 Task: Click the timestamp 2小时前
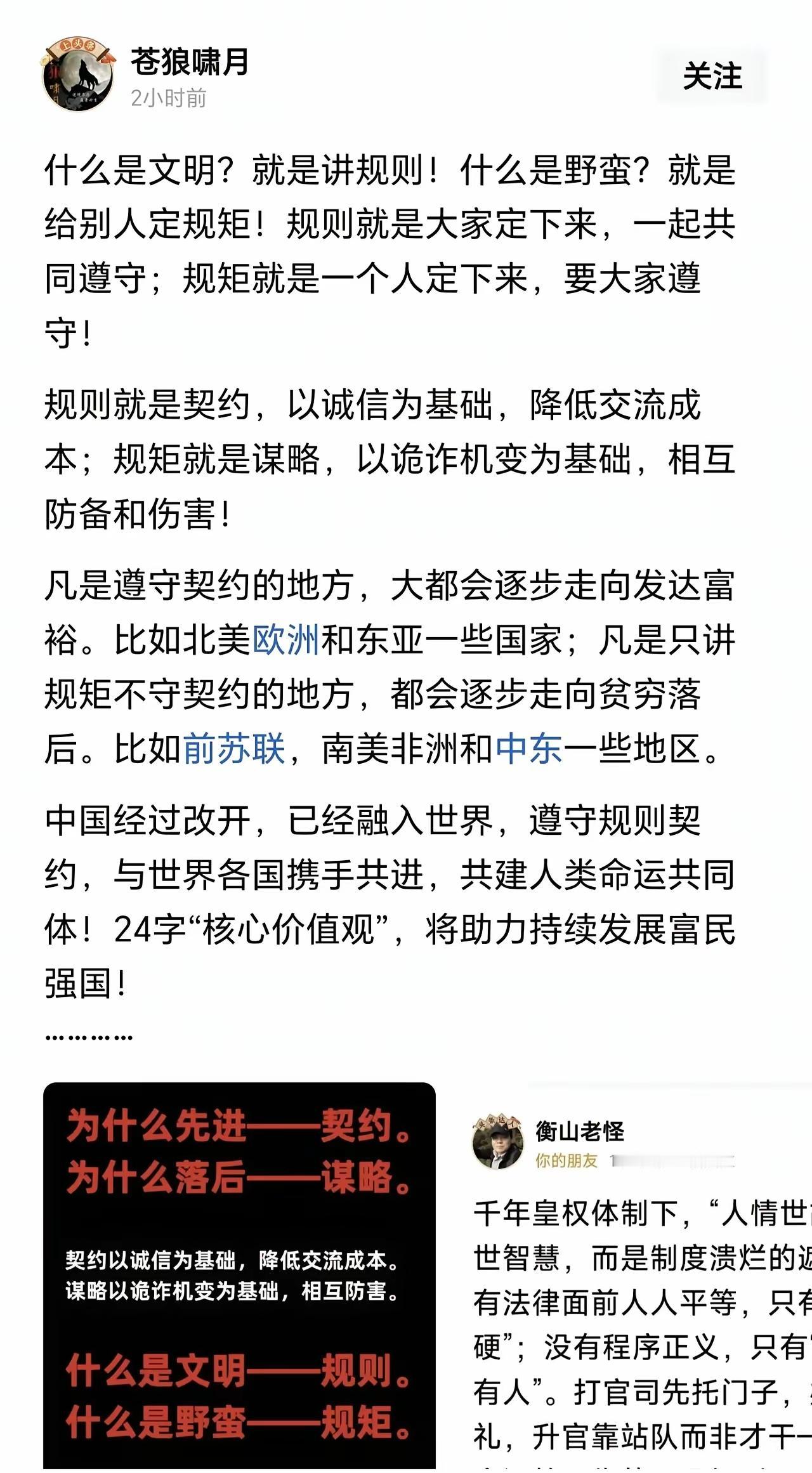(x=167, y=97)
